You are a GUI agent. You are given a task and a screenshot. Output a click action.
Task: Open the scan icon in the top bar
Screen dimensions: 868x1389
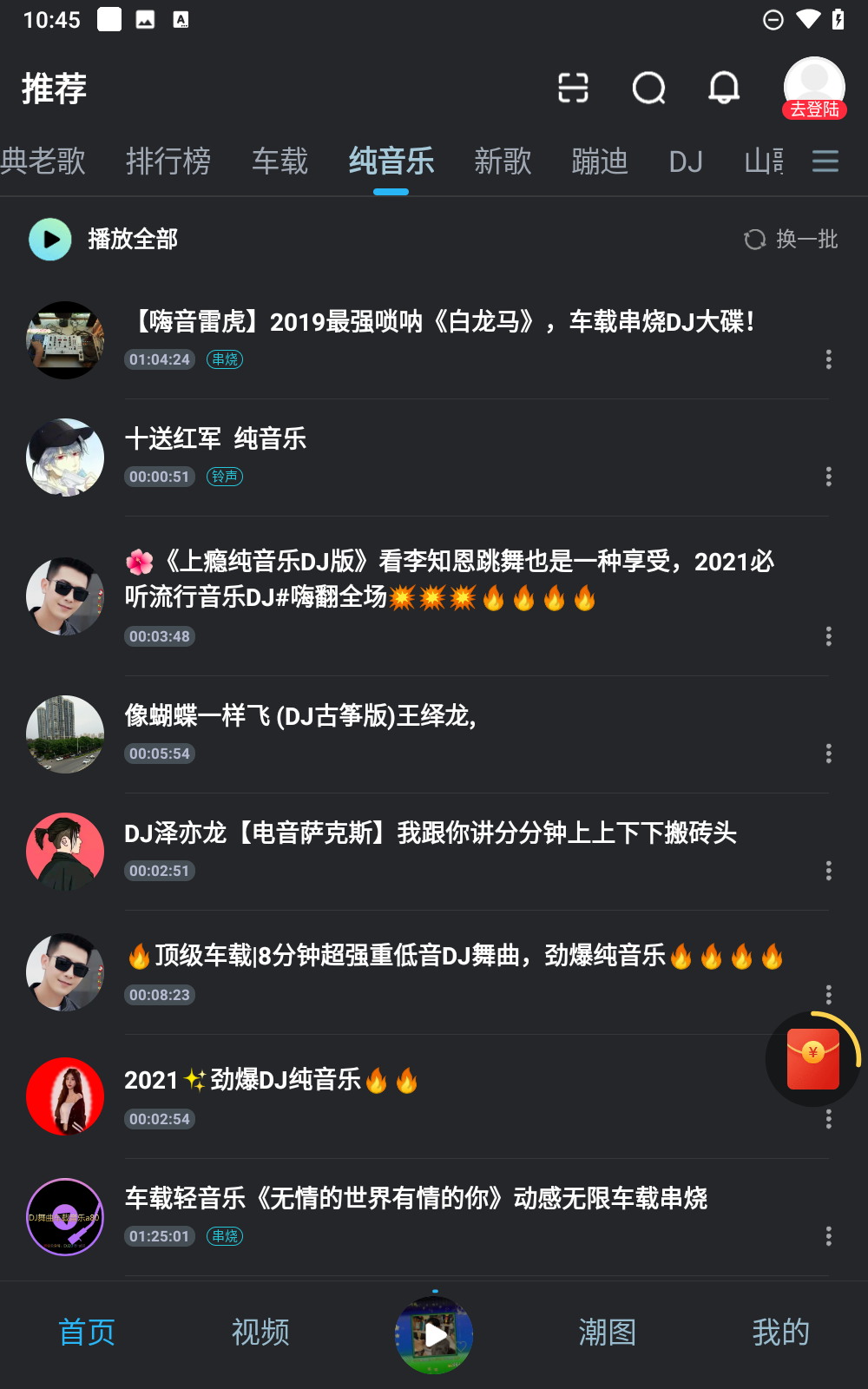(573, 88)
